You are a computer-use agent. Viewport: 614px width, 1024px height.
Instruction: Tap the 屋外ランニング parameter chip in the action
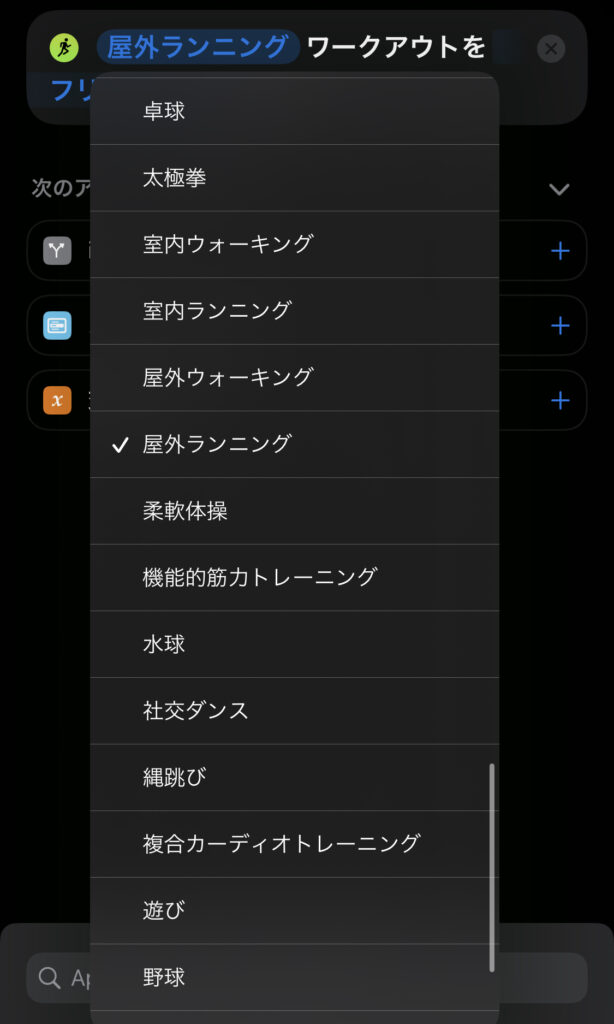198,47
